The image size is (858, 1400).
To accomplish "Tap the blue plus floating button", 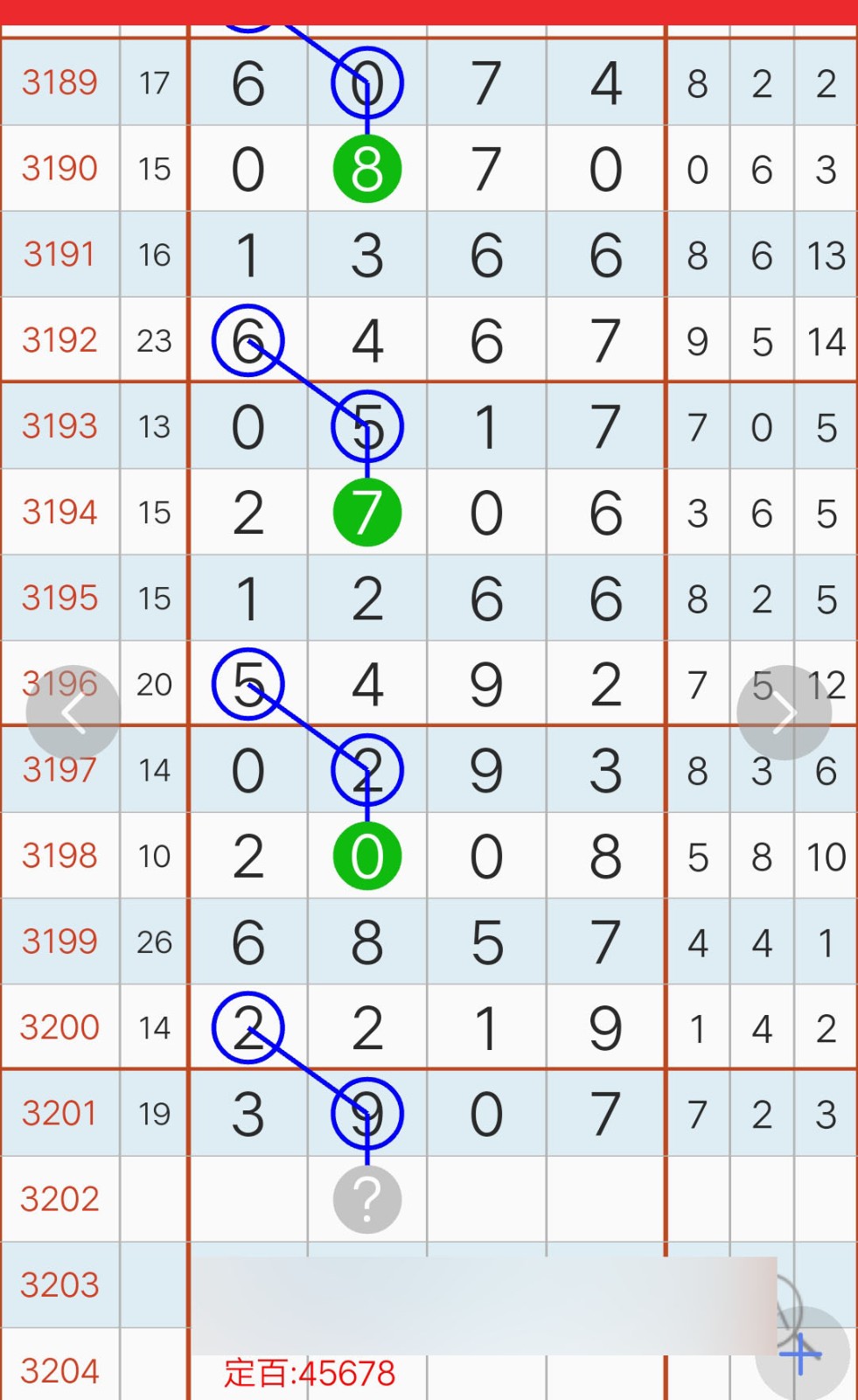I will [x=802, y=1354].
